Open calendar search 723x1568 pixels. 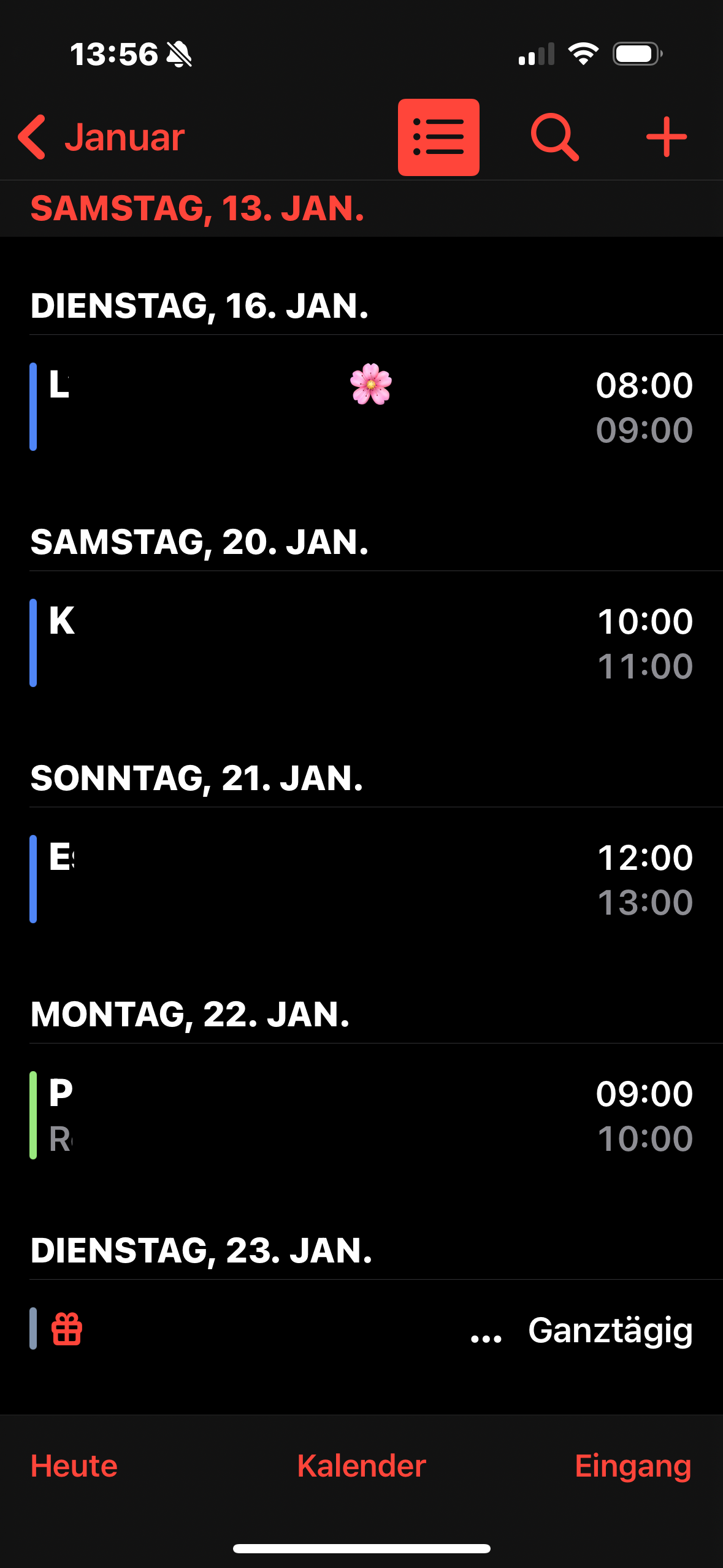(x=554, y=137)
